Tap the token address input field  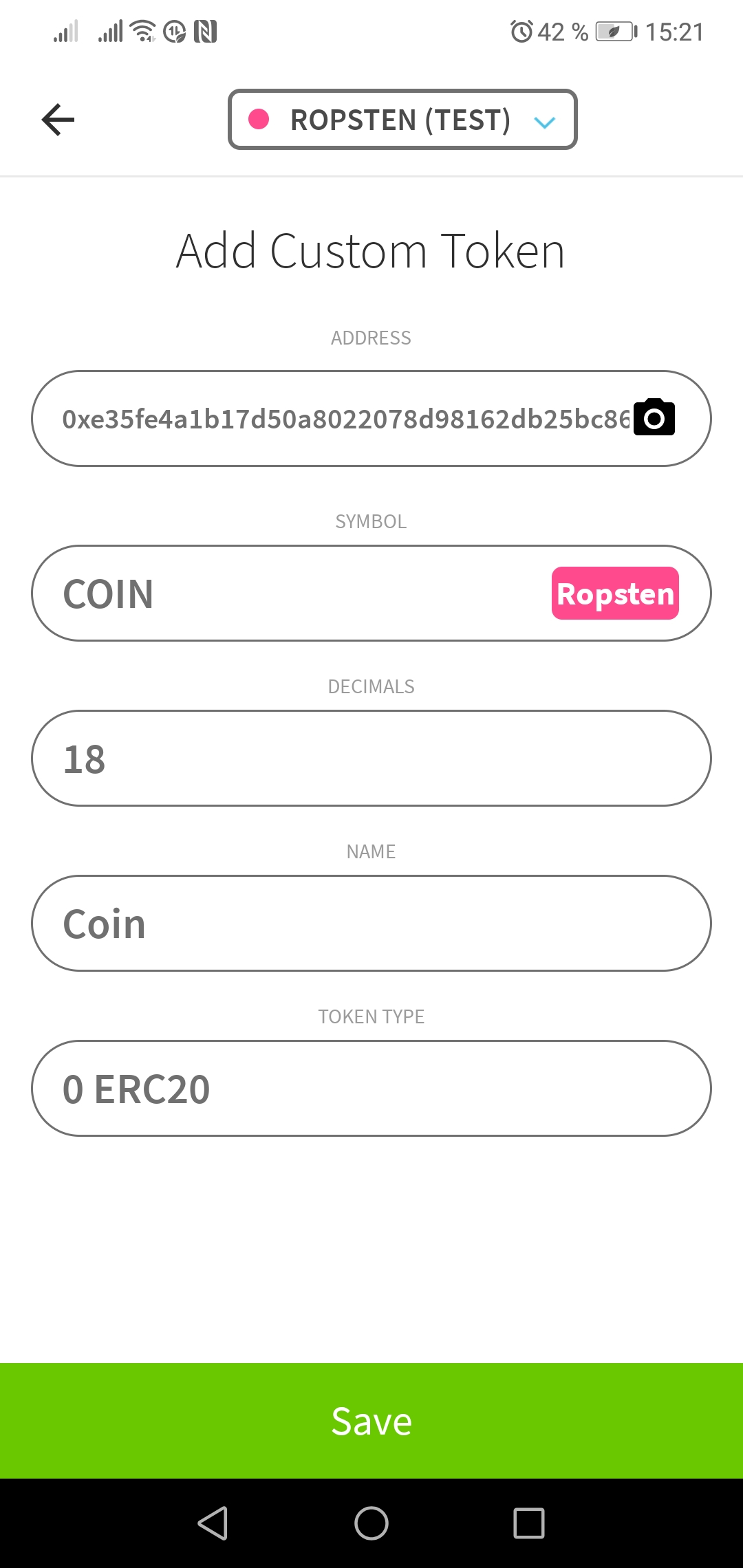pyautogui.click(x=371, y=419)
